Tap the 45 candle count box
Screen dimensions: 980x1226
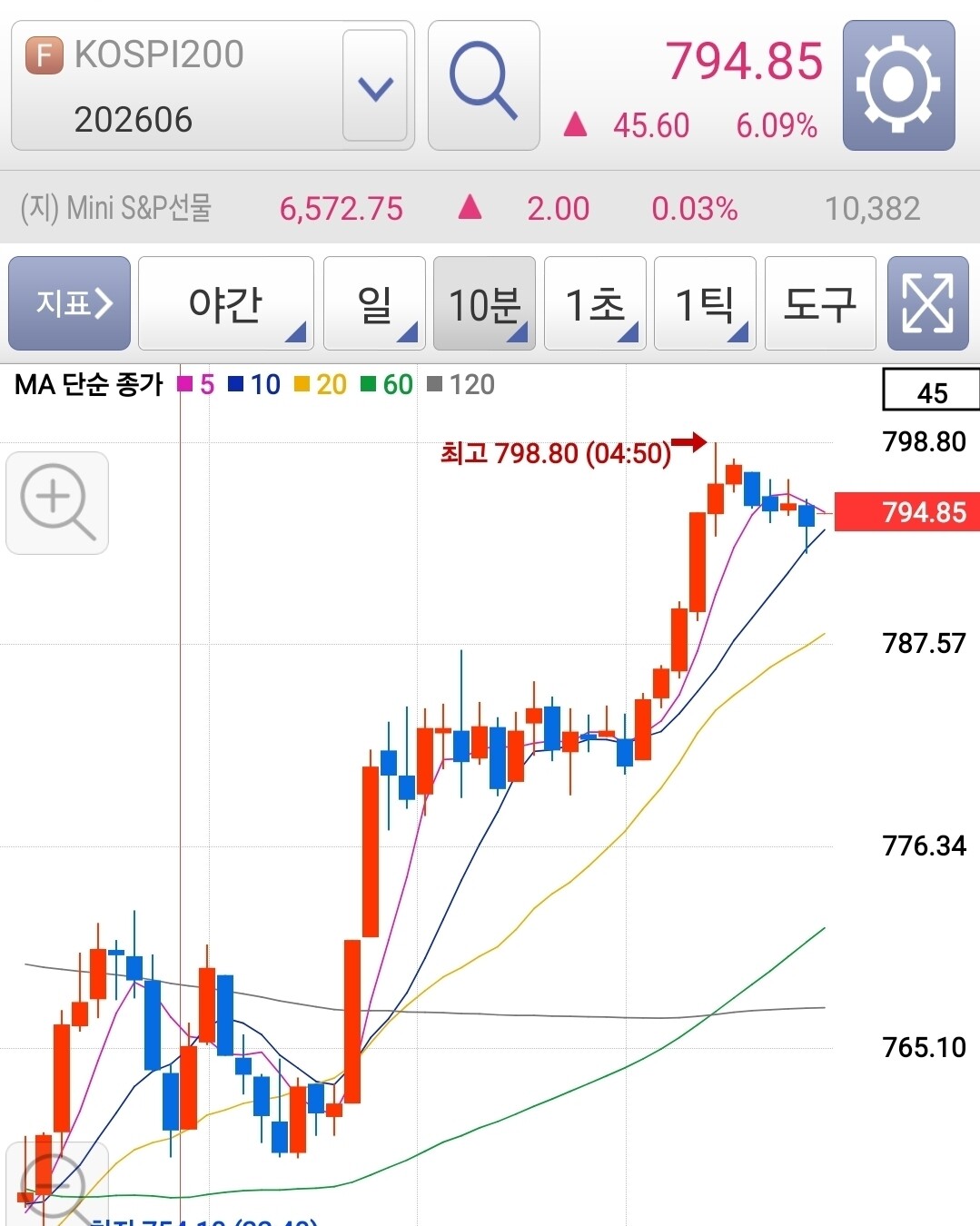931,391
